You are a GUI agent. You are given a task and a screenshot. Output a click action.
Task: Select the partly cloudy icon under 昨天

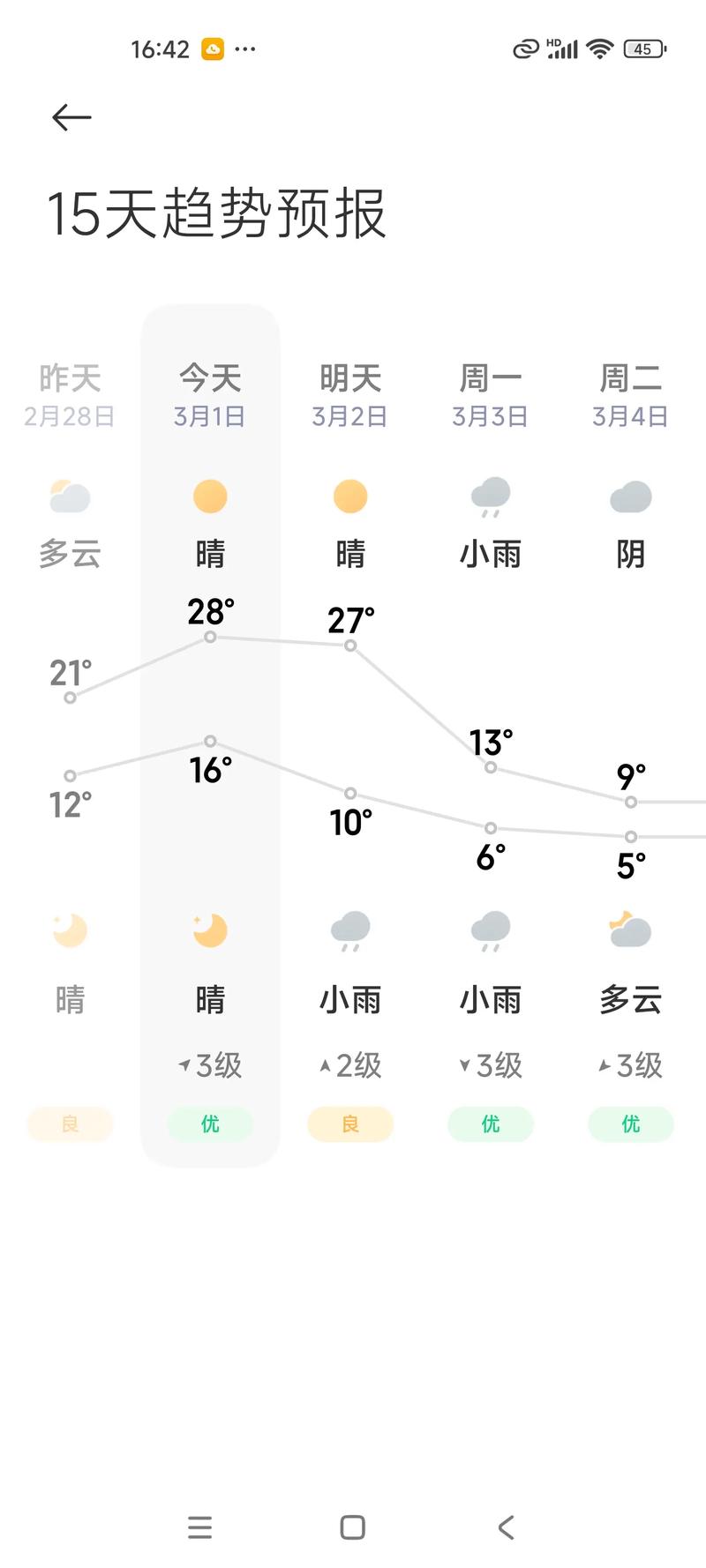(69, 496)
